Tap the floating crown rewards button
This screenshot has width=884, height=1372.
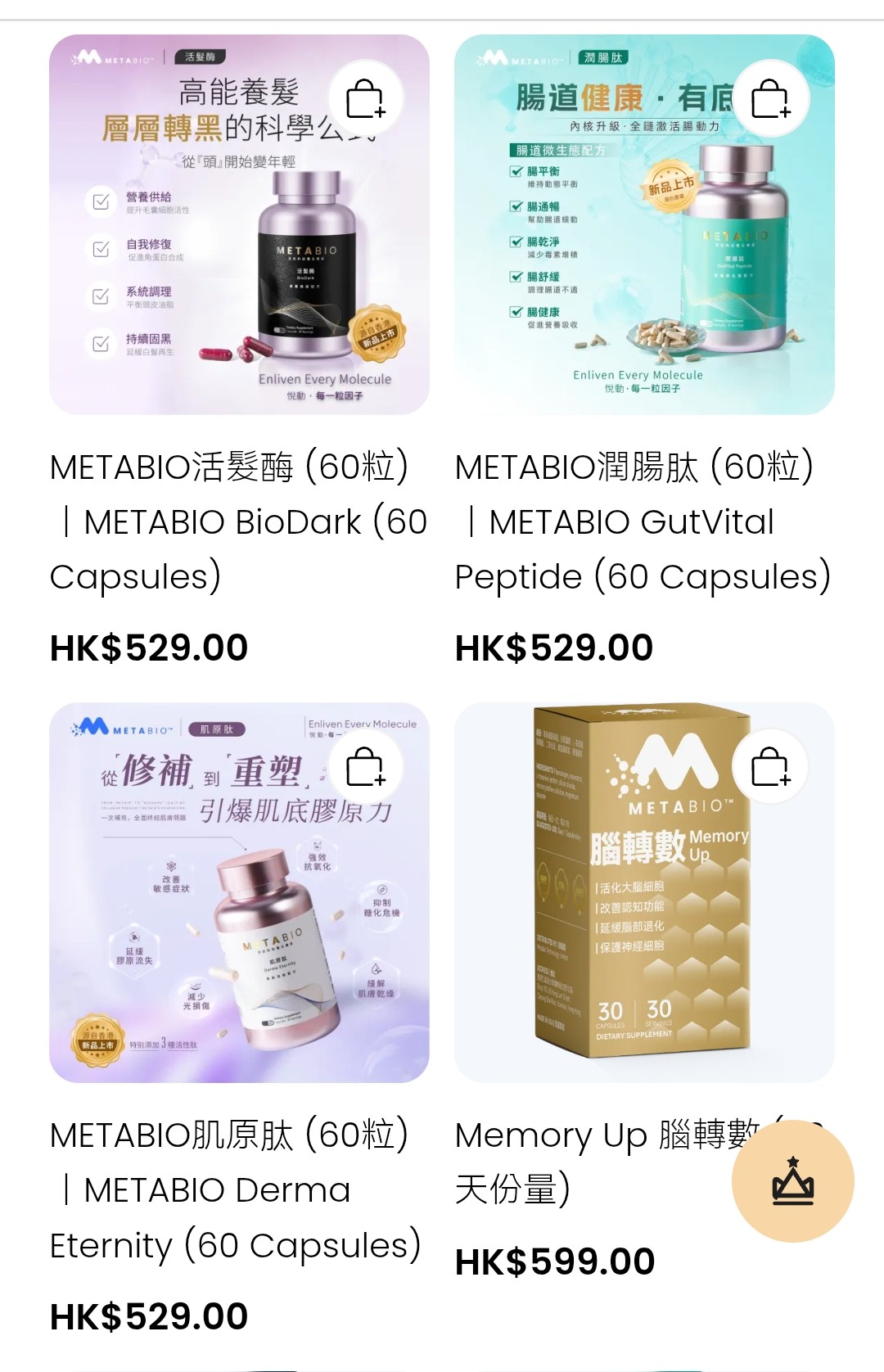coord(792,1181)
